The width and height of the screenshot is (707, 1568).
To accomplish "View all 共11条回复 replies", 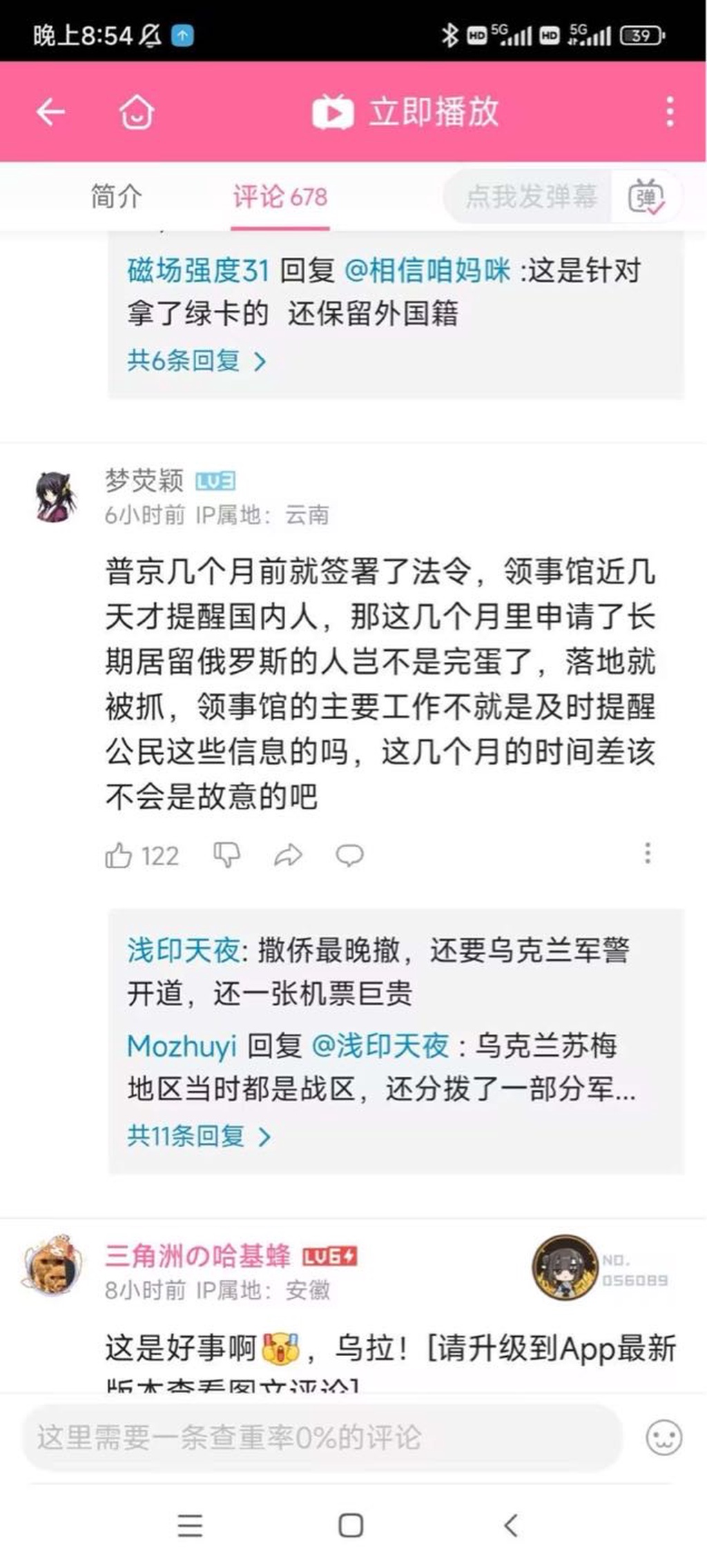I will tap(199, 1136).
